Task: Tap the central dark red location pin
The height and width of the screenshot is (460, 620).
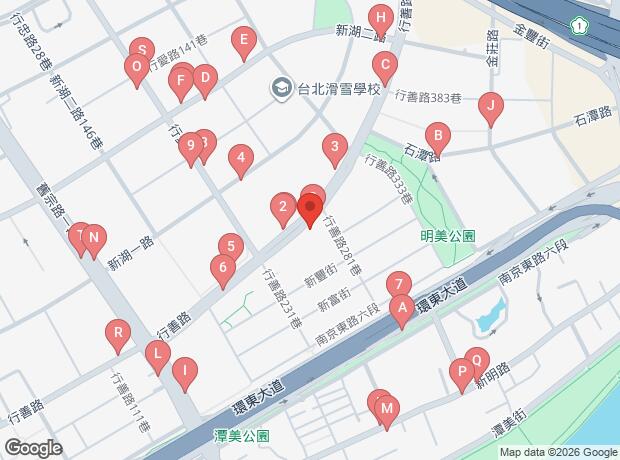Action: pyautogui.click(x=310, y=208)
